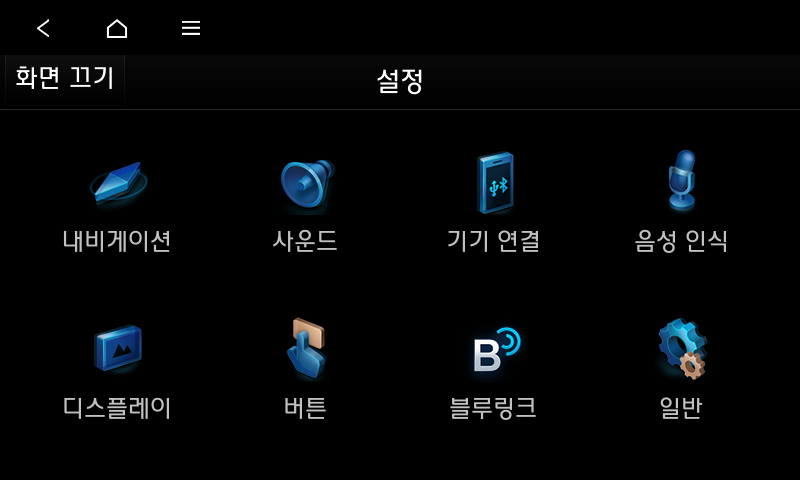Open 블루링크 settings
This screenshot has height=480, width=800.
[494, 368]
